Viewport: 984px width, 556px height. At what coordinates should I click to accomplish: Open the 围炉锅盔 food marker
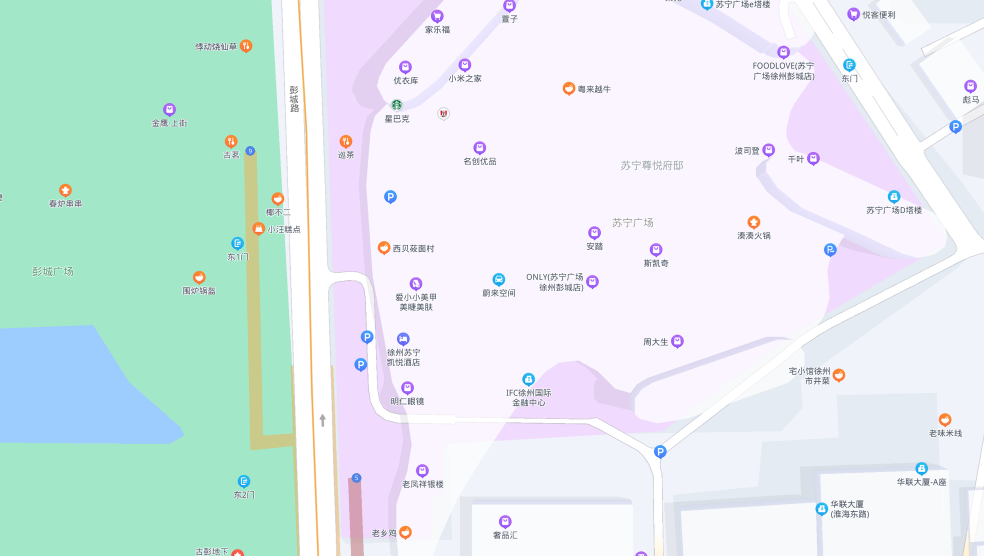pos(199,278)
